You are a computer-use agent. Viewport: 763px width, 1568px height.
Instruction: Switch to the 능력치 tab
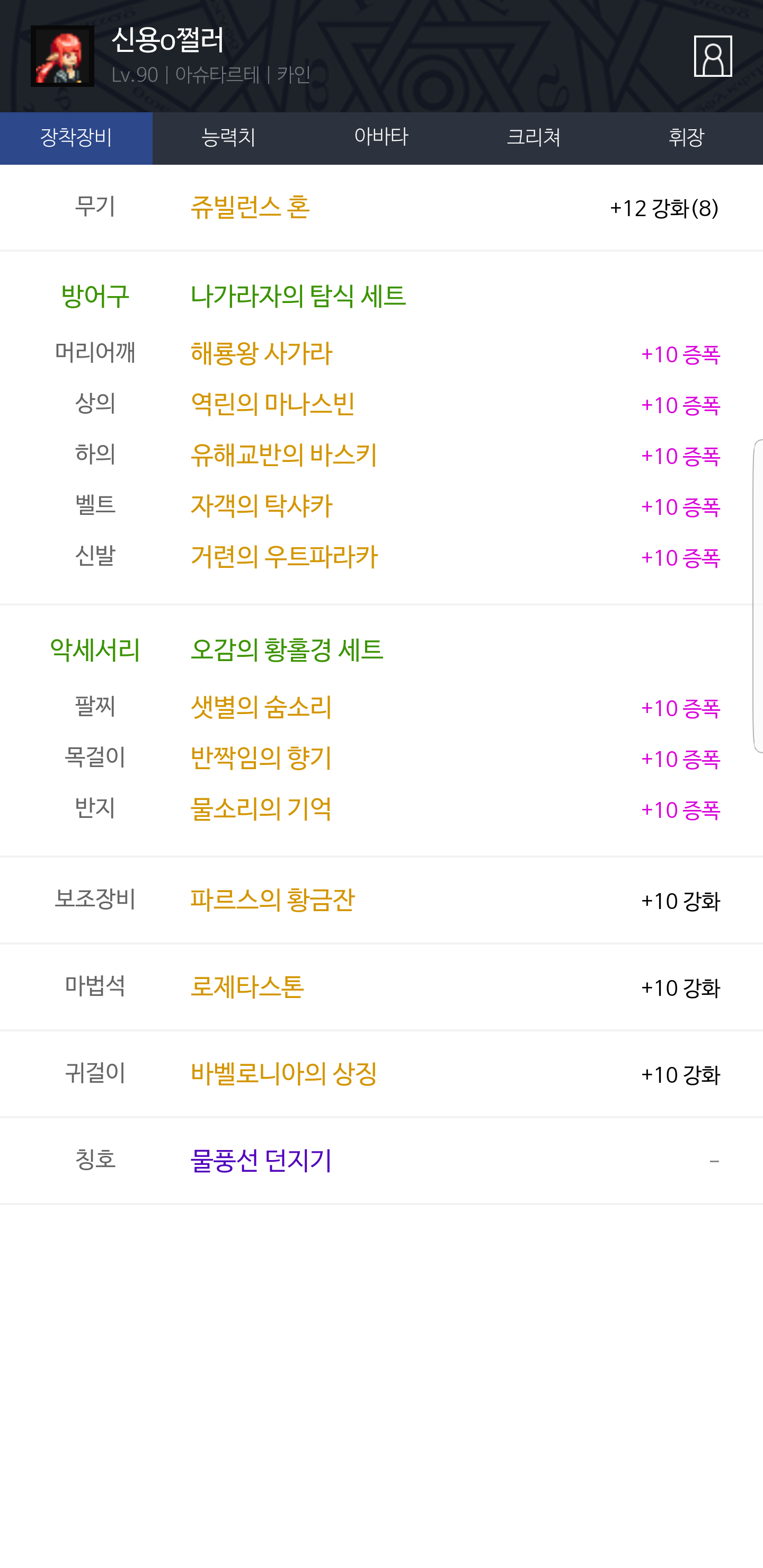coord(229,138)
